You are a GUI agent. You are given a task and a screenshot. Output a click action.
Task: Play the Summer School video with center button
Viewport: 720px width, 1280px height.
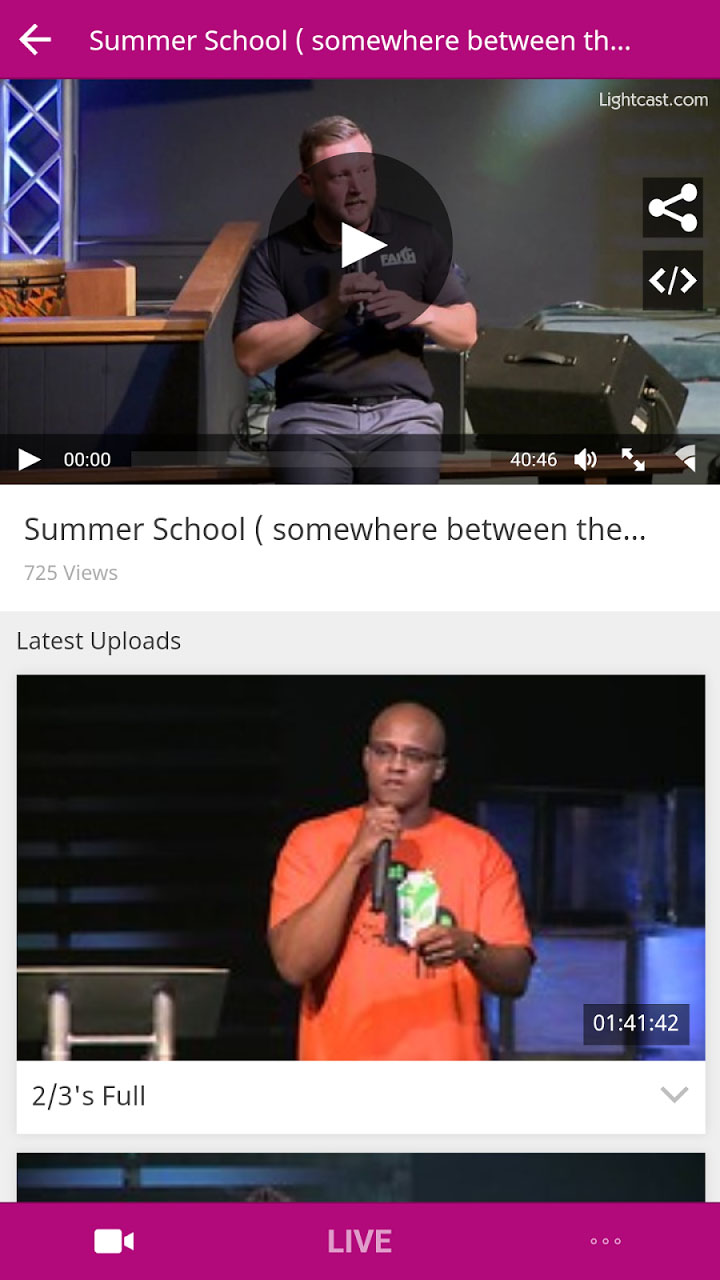click(x=360, y=244)
